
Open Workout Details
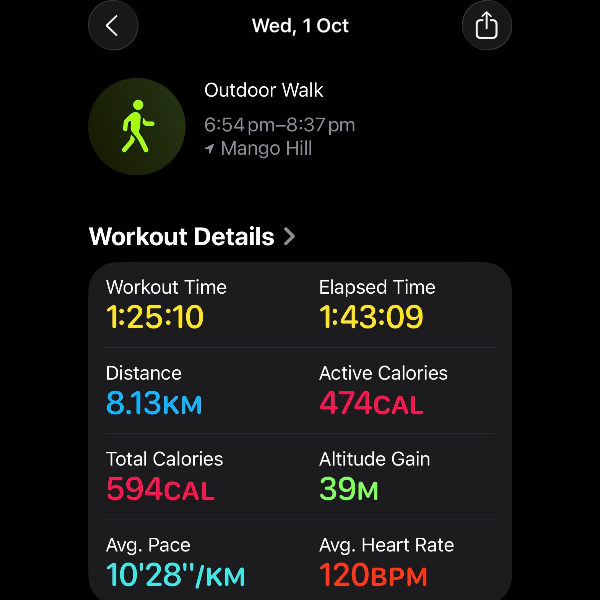point(192,237)
